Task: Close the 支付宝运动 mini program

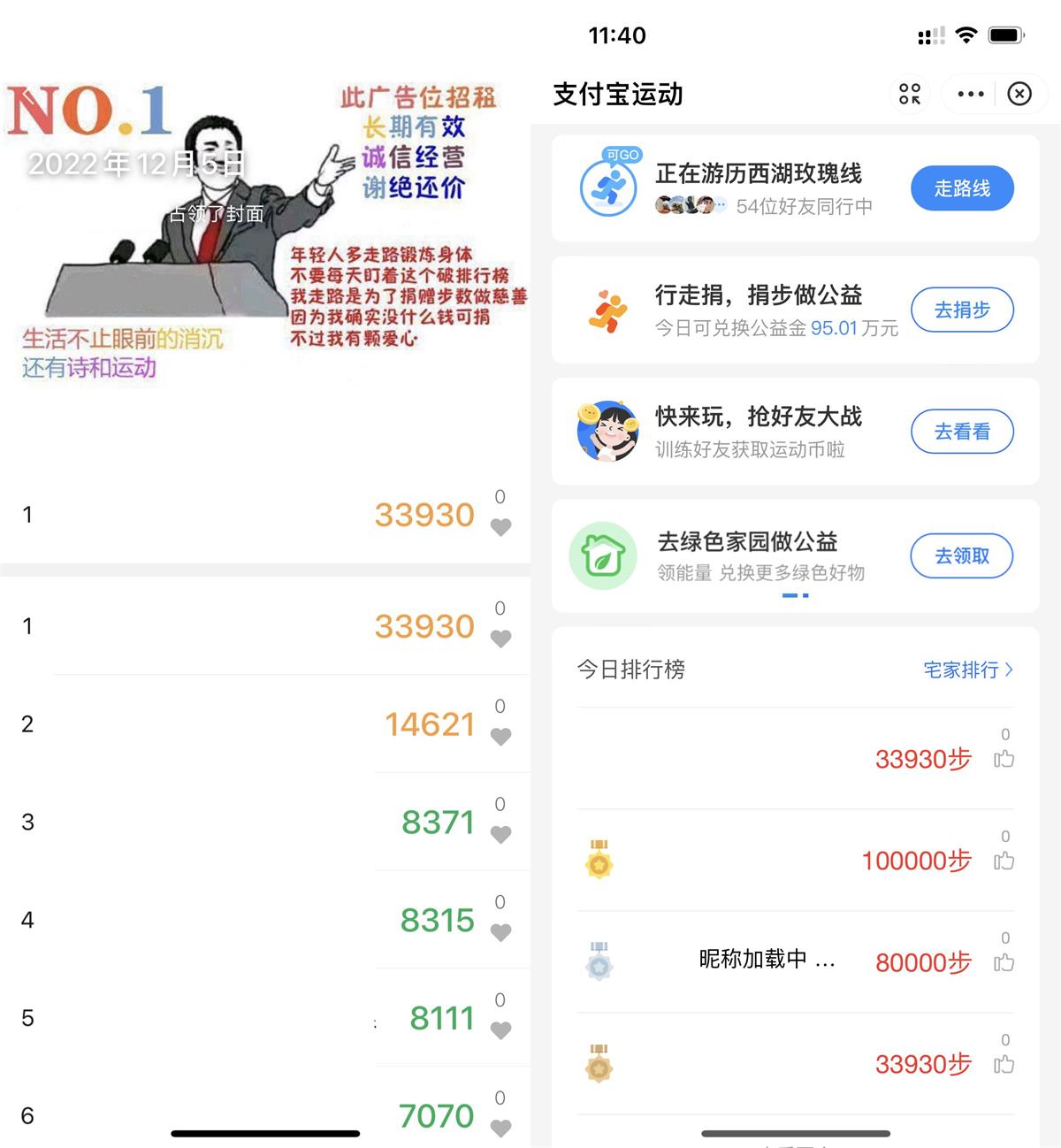Action: point(1019,94)
